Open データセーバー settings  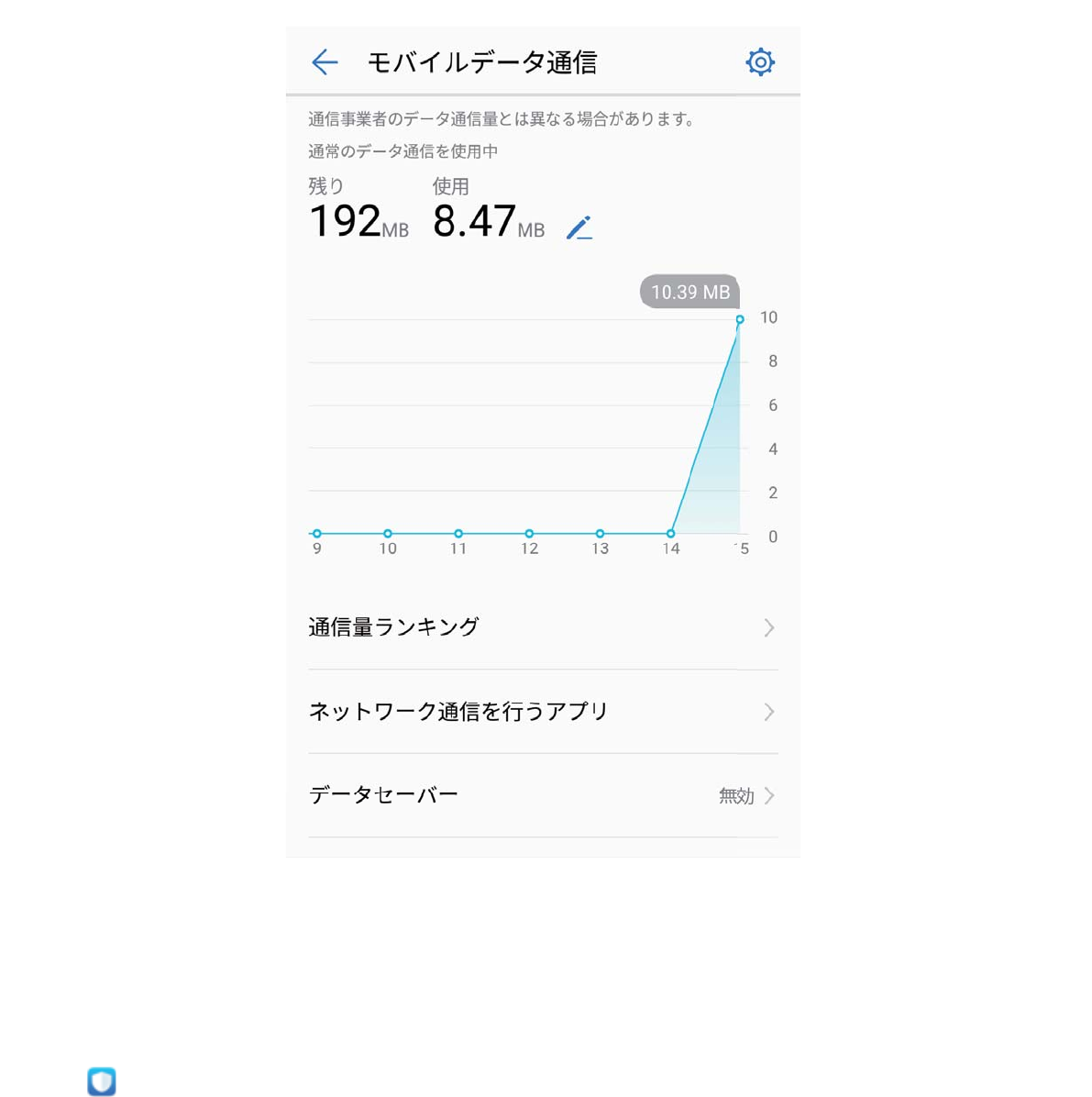tap(543, 795)
